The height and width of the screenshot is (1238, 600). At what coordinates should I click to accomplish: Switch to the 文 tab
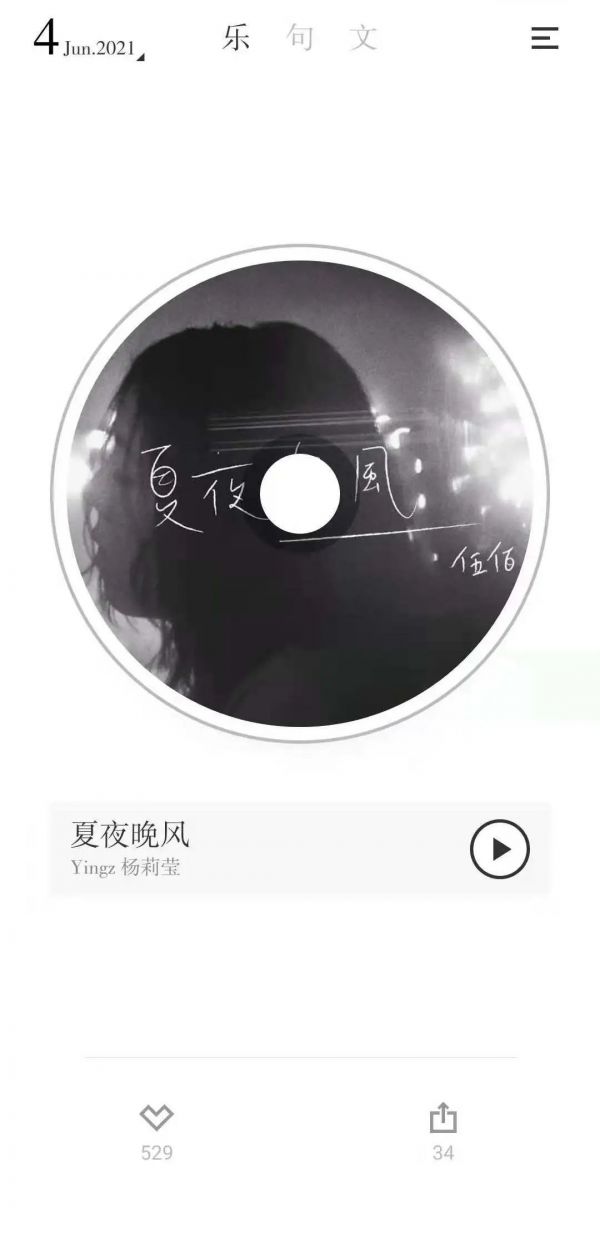[x=363, y=39]
